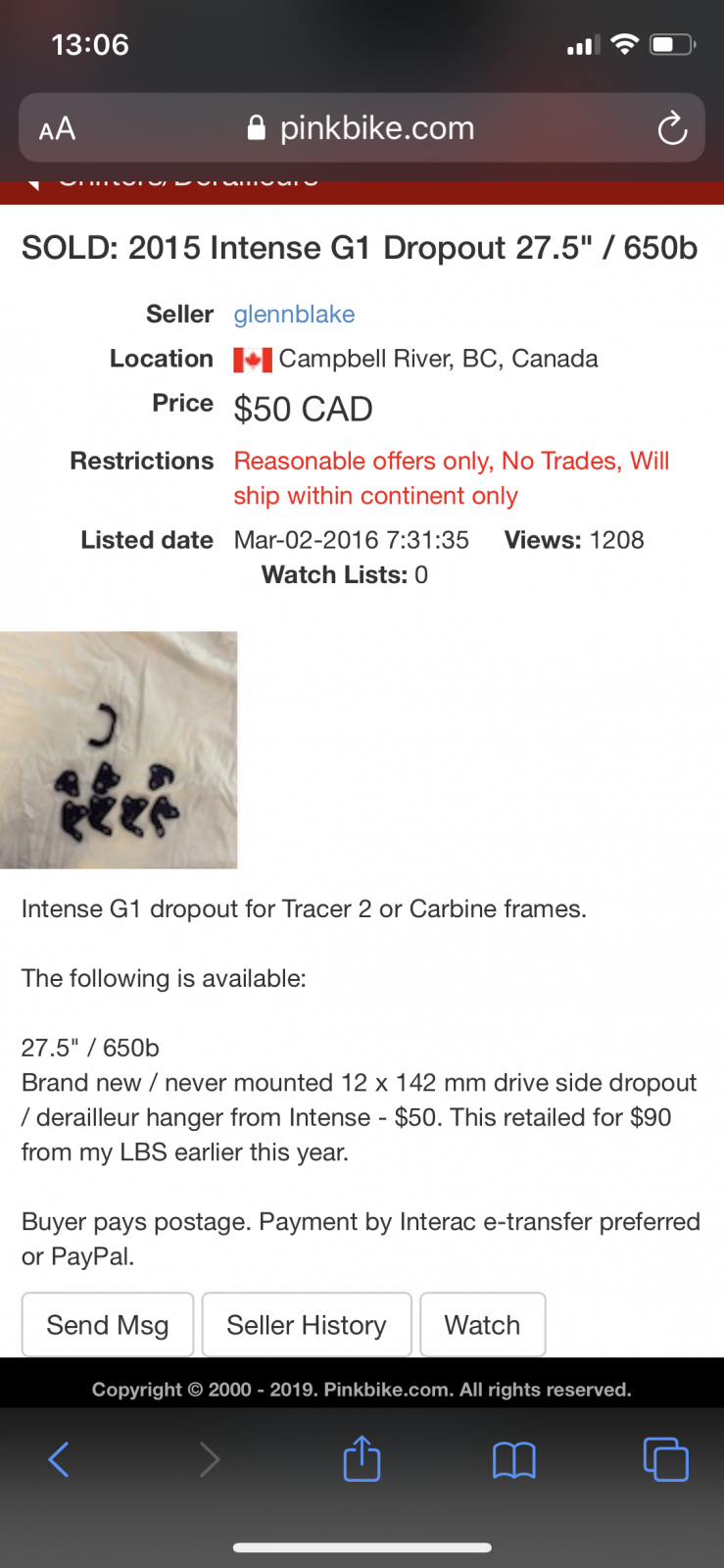Go back to previous page

click(59, 1459)
